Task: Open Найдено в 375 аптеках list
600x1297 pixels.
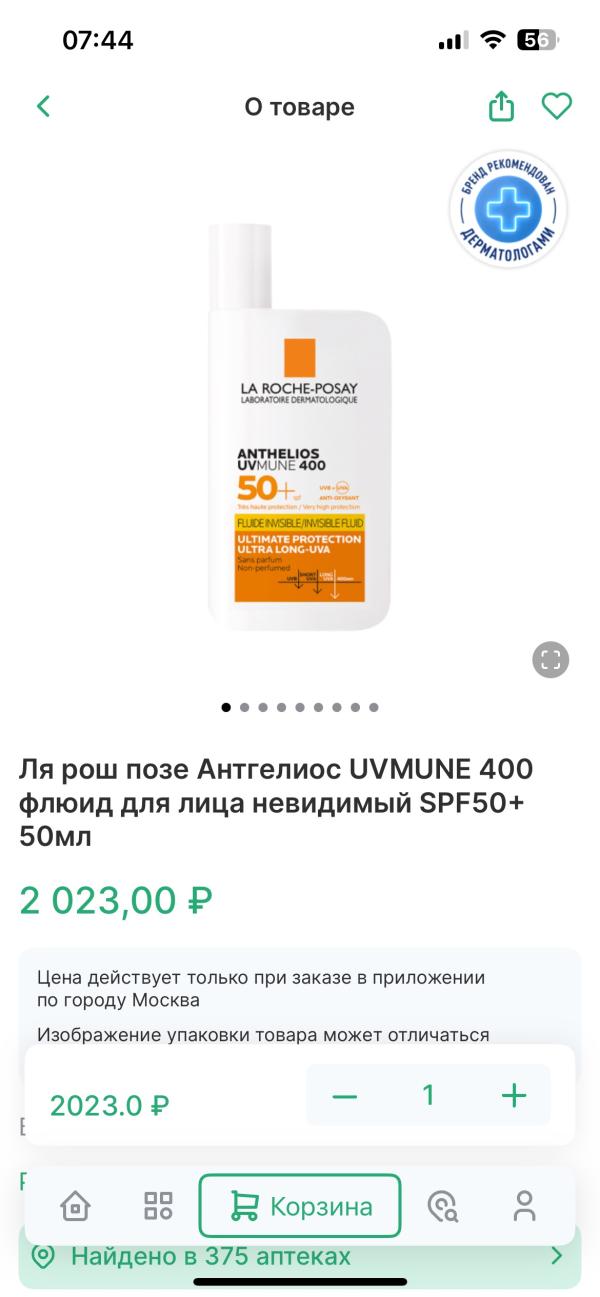Action: pyautogui.click(x=300, y=1256)
